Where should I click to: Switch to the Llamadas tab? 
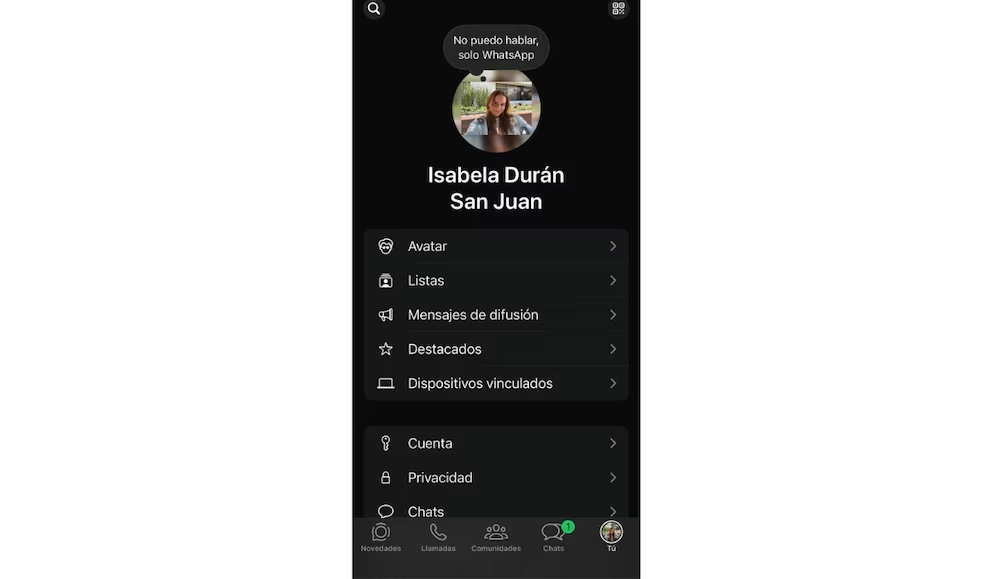point(438,537)
